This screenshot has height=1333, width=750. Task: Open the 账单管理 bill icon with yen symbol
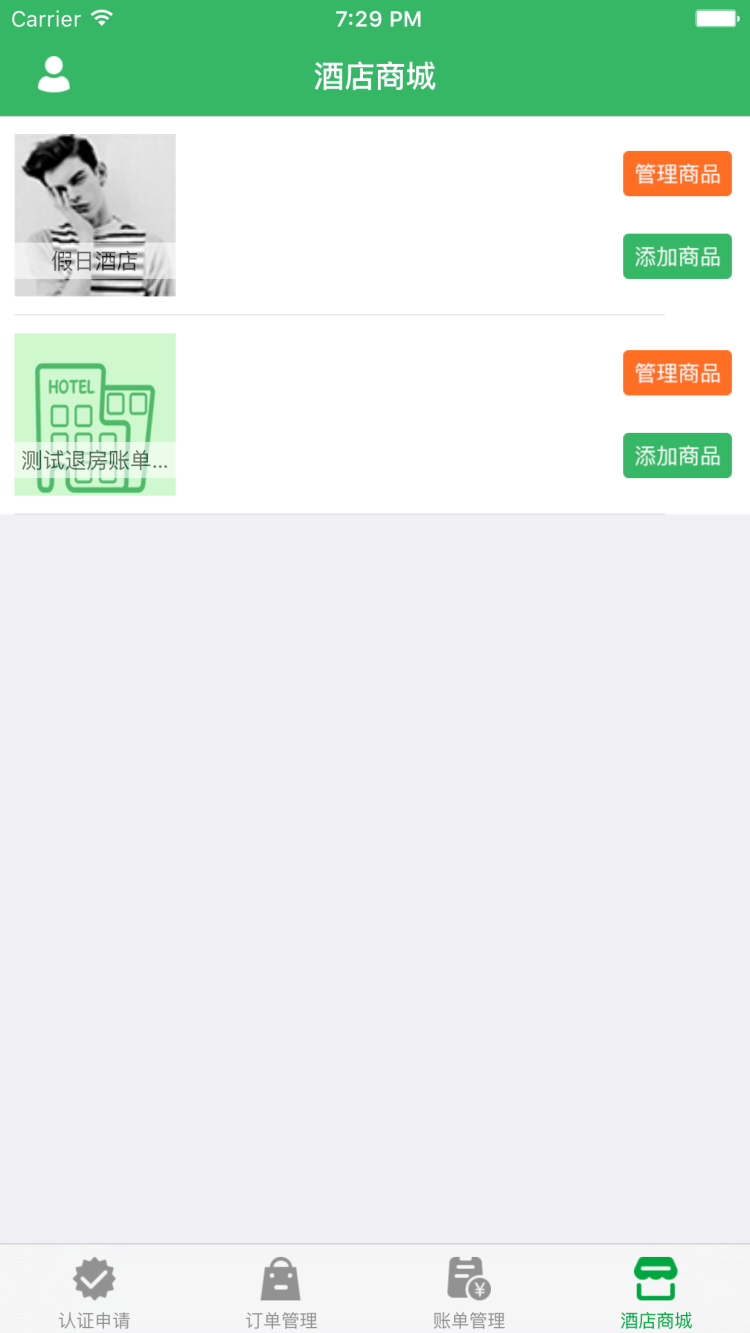pos(467,1276)
